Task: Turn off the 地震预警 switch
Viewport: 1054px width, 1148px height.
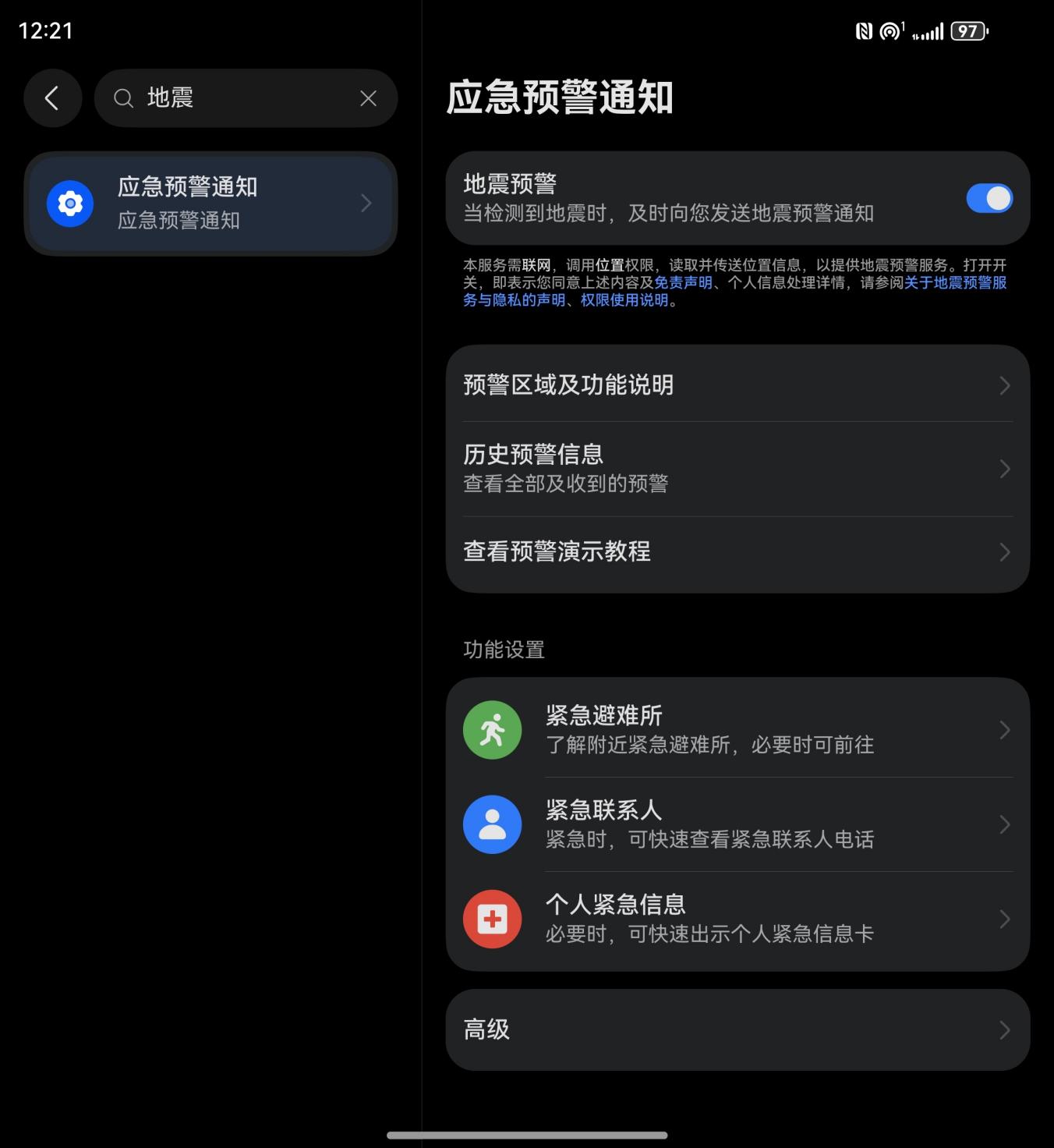Action: pyautogui.click(x=989, y=198)
